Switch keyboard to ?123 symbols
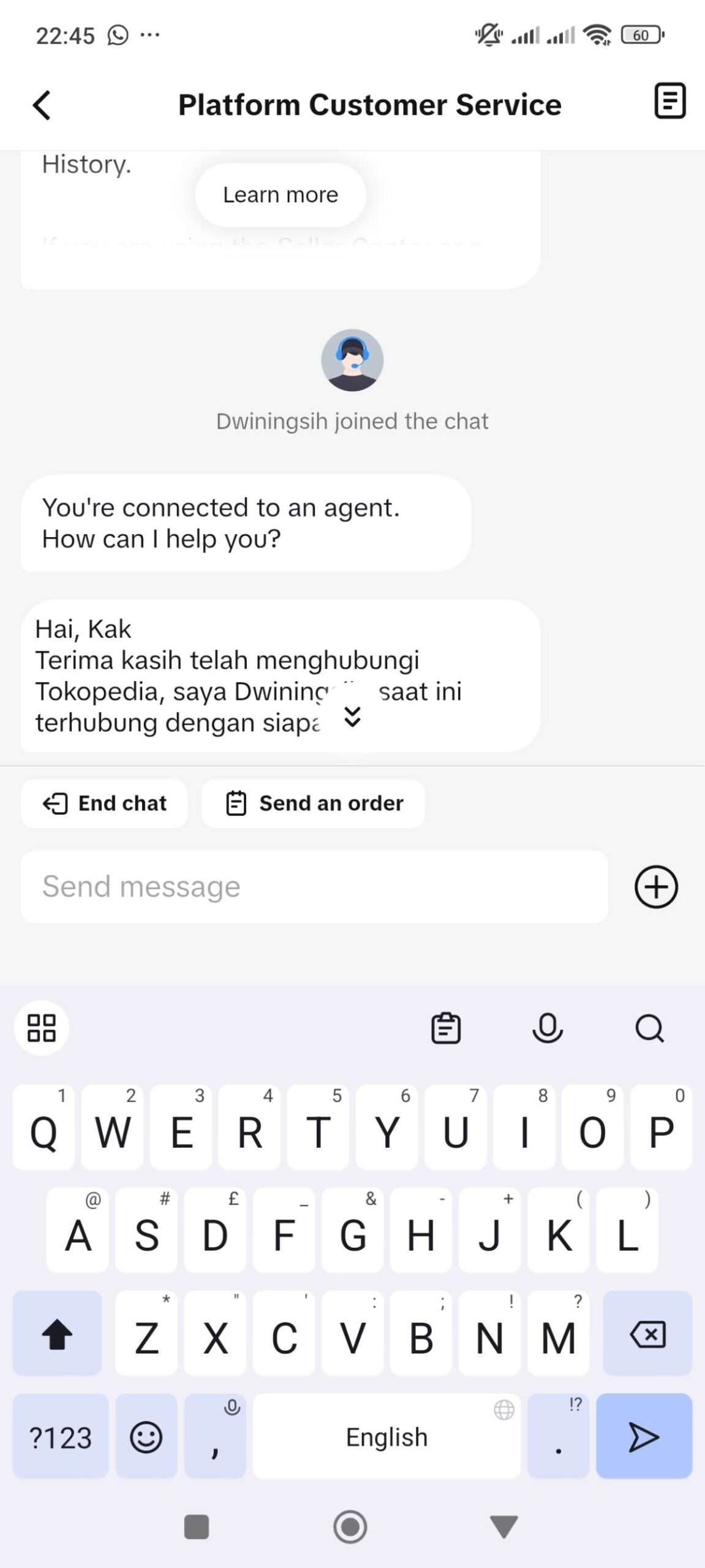The width and height of the screenshot is (705, 1568). click(61, 1436)
